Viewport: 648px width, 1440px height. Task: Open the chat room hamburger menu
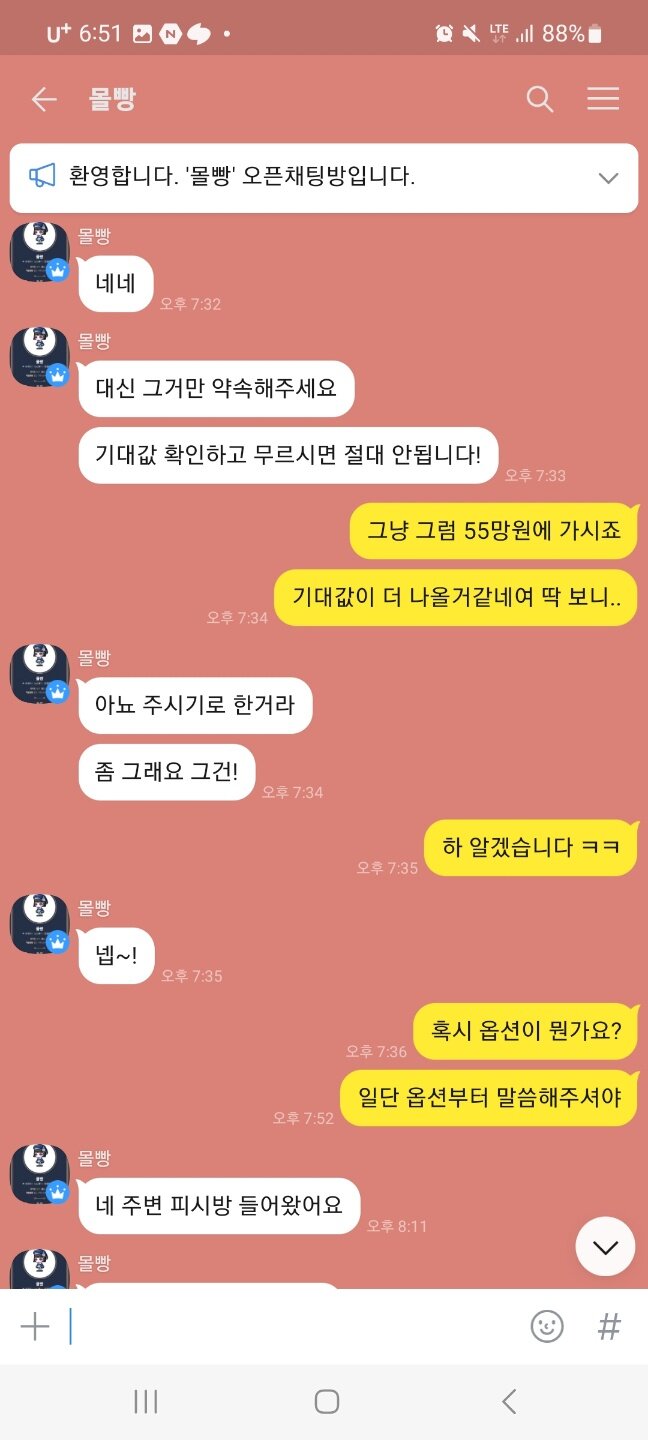(x=603, y=99)
